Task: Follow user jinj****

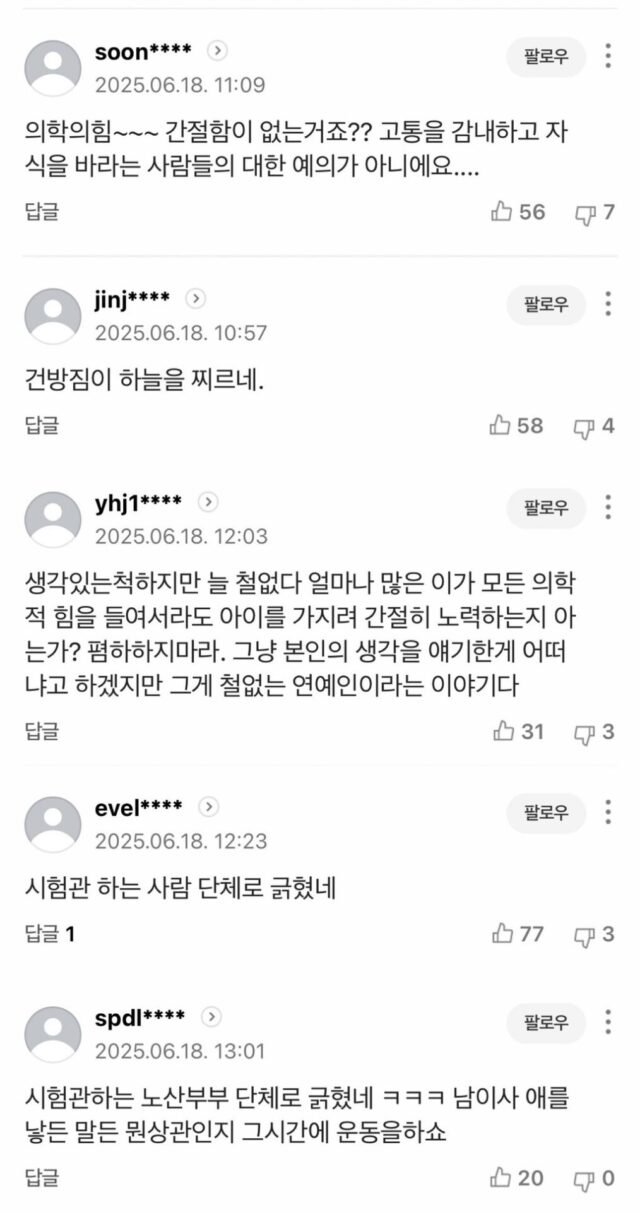Action: 546,305
